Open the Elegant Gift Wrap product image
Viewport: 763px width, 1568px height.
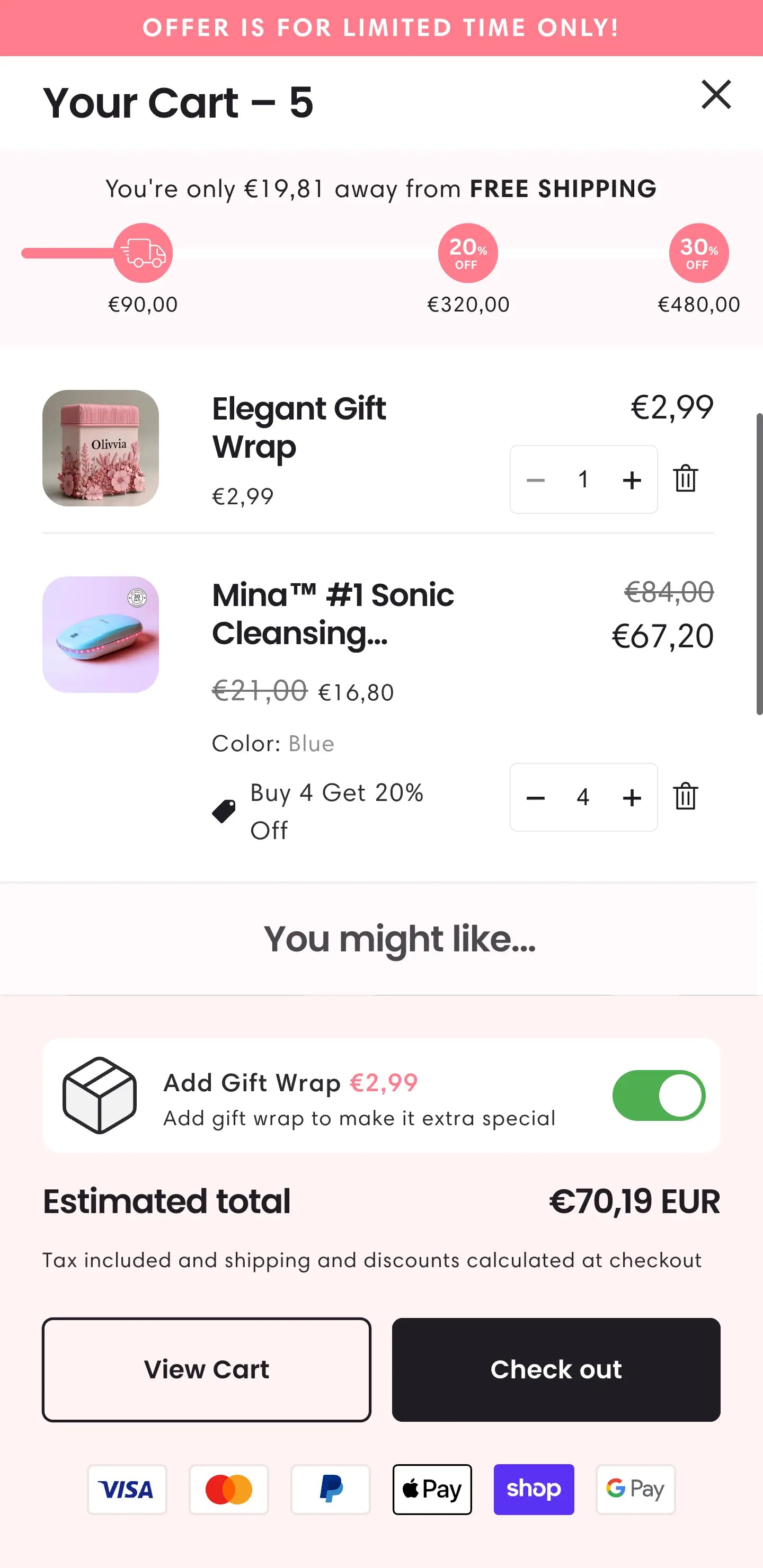[101, 448]
